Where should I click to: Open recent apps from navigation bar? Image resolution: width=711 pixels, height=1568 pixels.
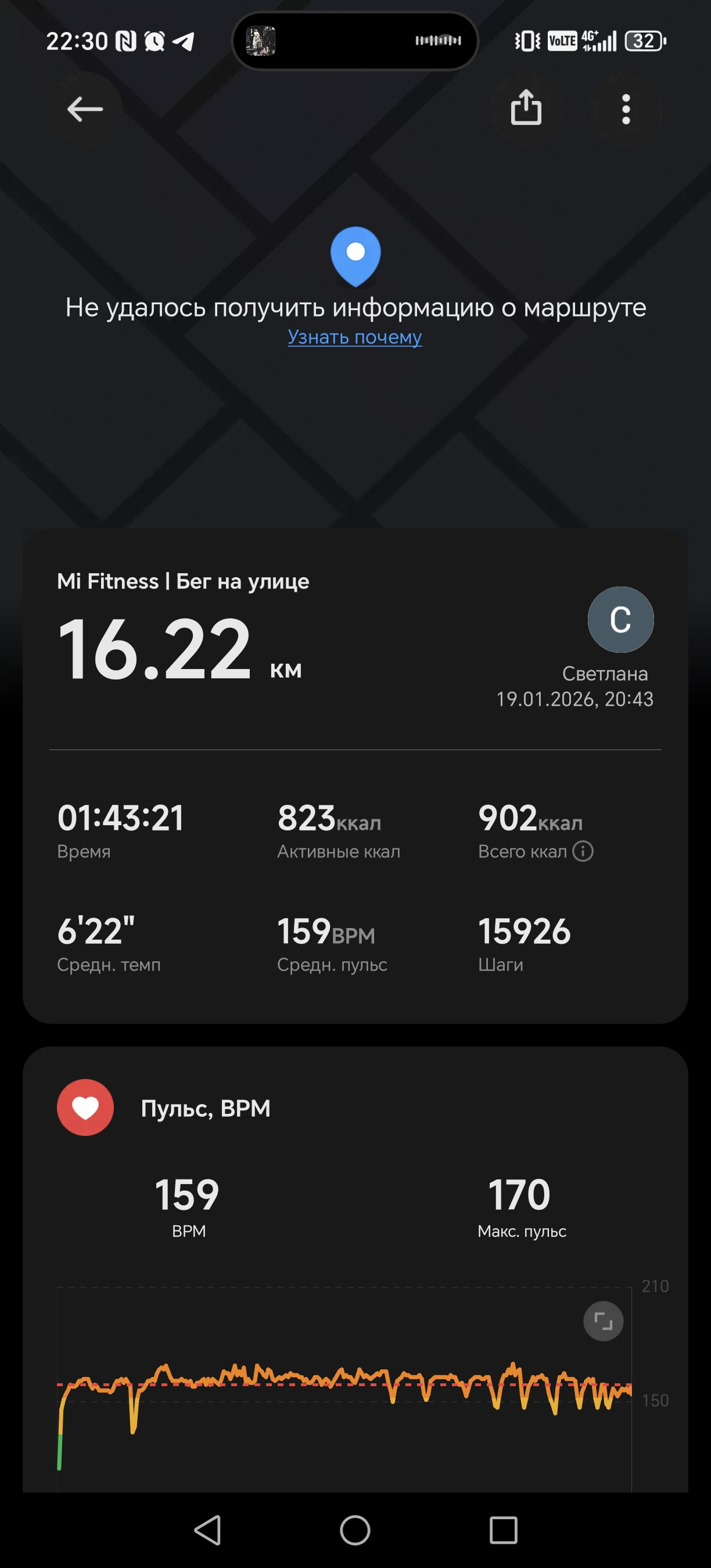504,1530
